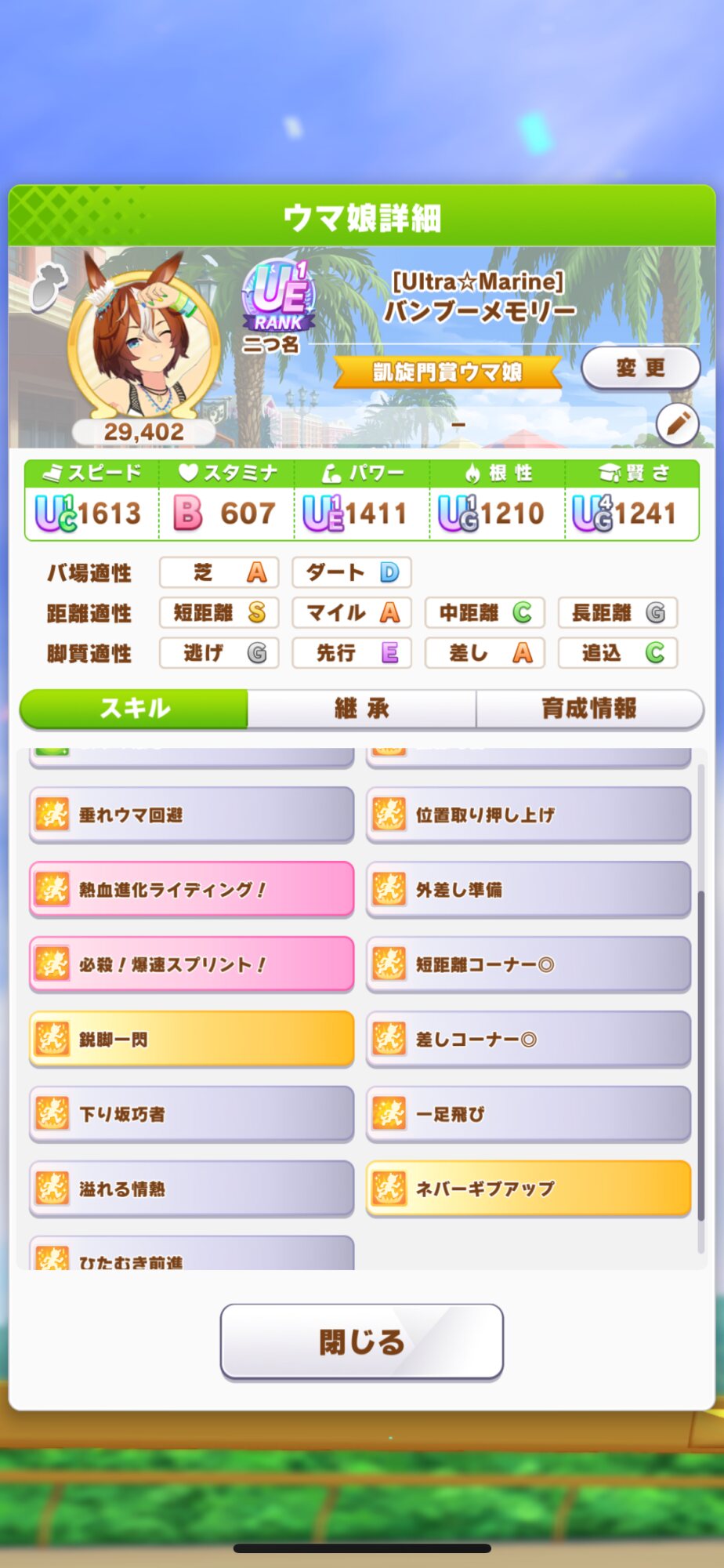Switch to the 継承 tab
This screenshot has height=1568, width=724.
coord(361,709)
